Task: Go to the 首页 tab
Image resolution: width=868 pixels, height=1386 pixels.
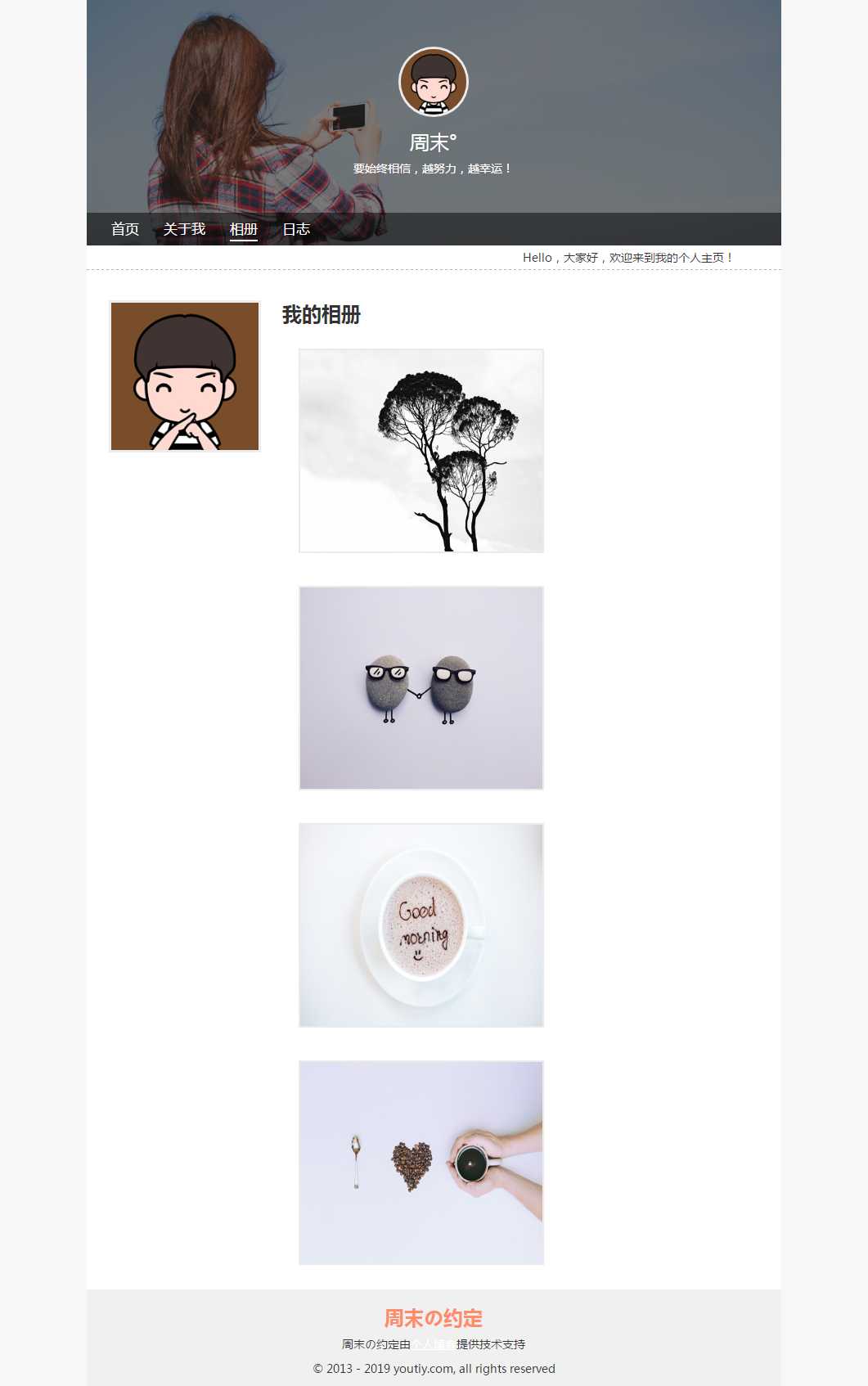Action: [125, 229]
